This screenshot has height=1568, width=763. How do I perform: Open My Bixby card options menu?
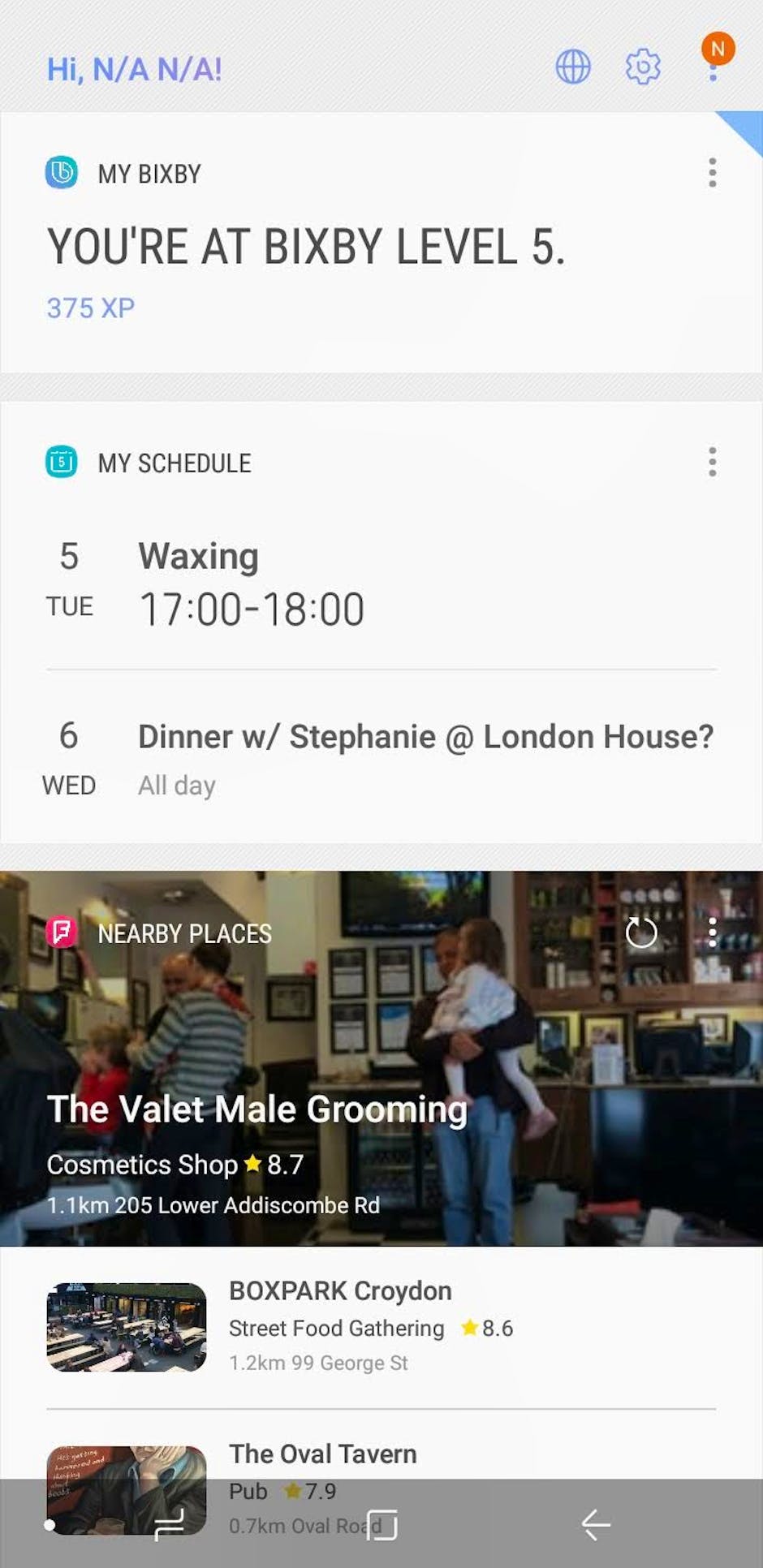pos(712,173)
